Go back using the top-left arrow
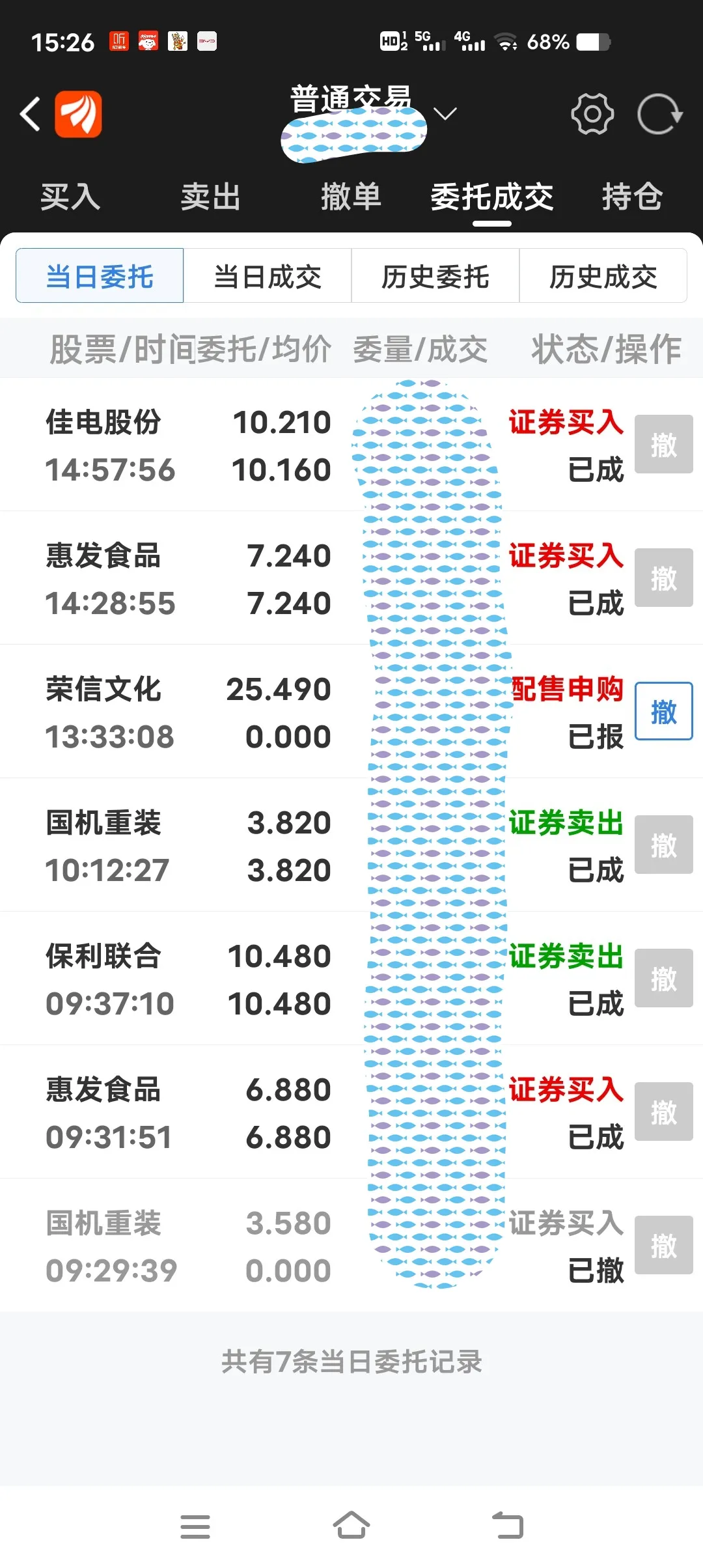This screenshot has width=703, height=1568. pyautogui.click(x=31, y=115)
